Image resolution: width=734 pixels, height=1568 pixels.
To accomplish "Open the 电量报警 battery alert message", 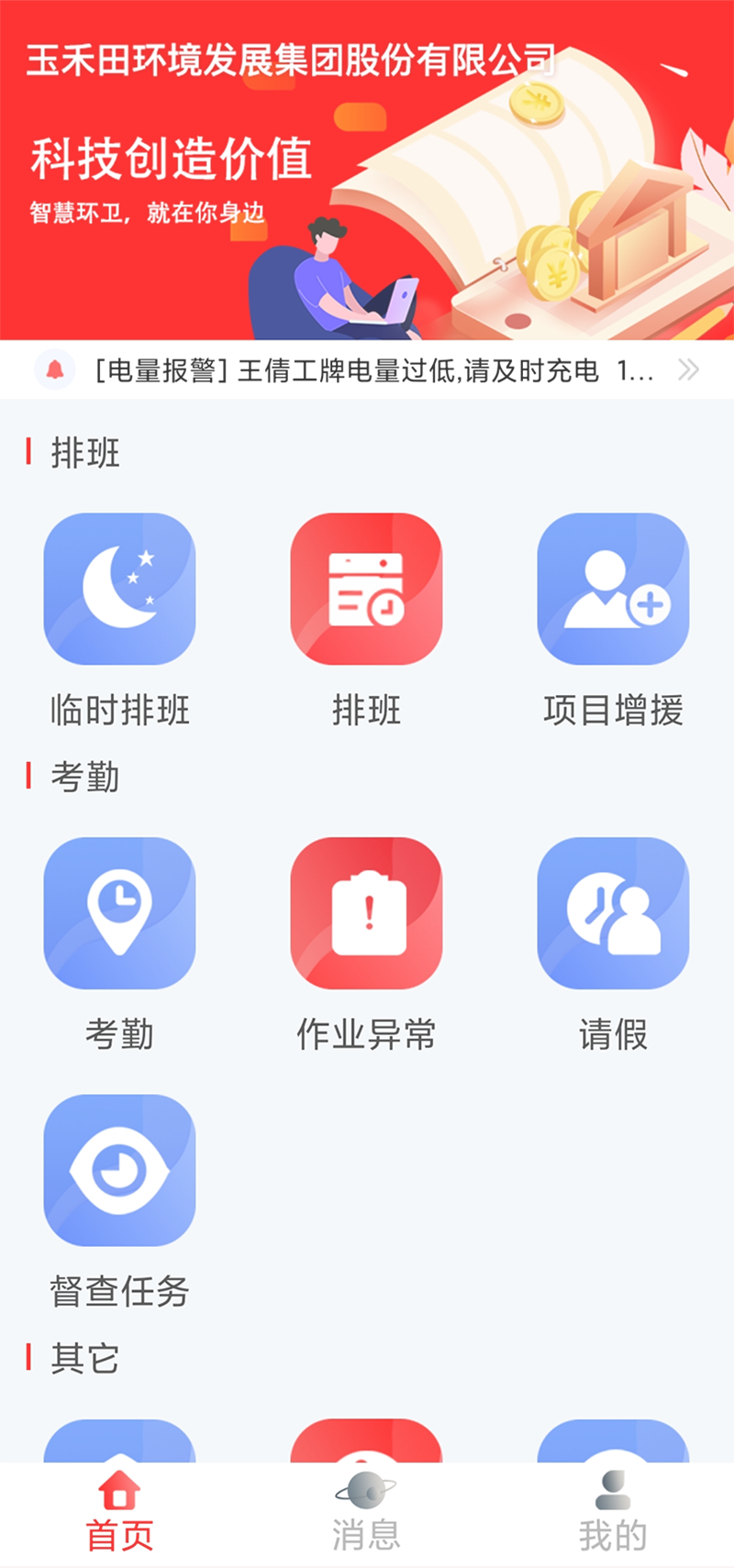I will [367, 370].
